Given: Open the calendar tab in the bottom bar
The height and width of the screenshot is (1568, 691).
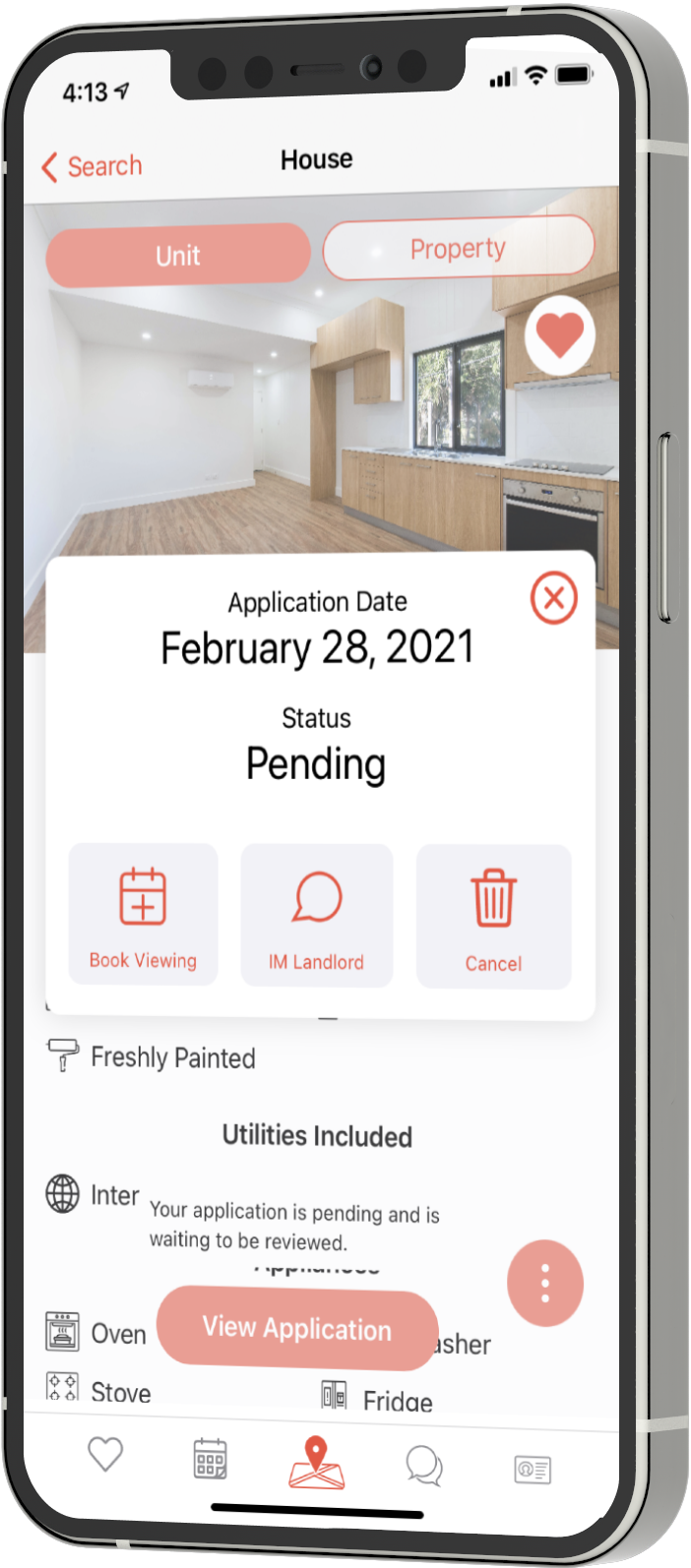Looking at the screenshot, I should (x=210, y=1459).
